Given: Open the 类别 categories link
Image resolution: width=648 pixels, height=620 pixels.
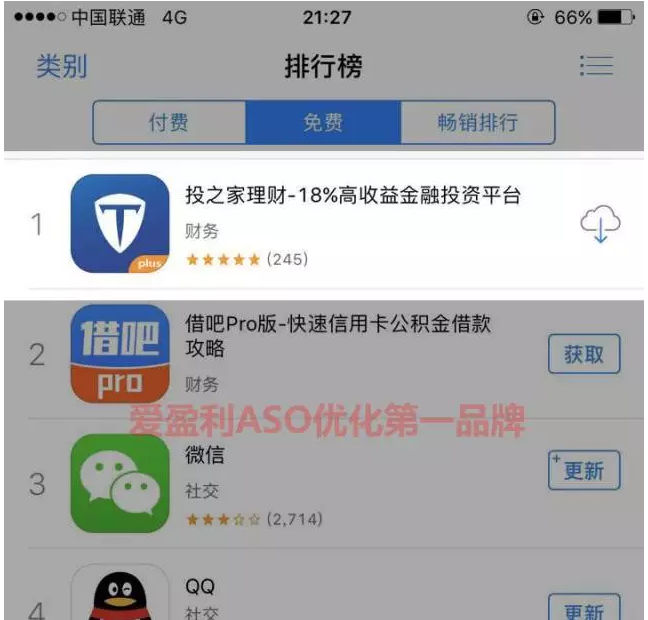Looking at the screenshot, I should click(62, 67).
